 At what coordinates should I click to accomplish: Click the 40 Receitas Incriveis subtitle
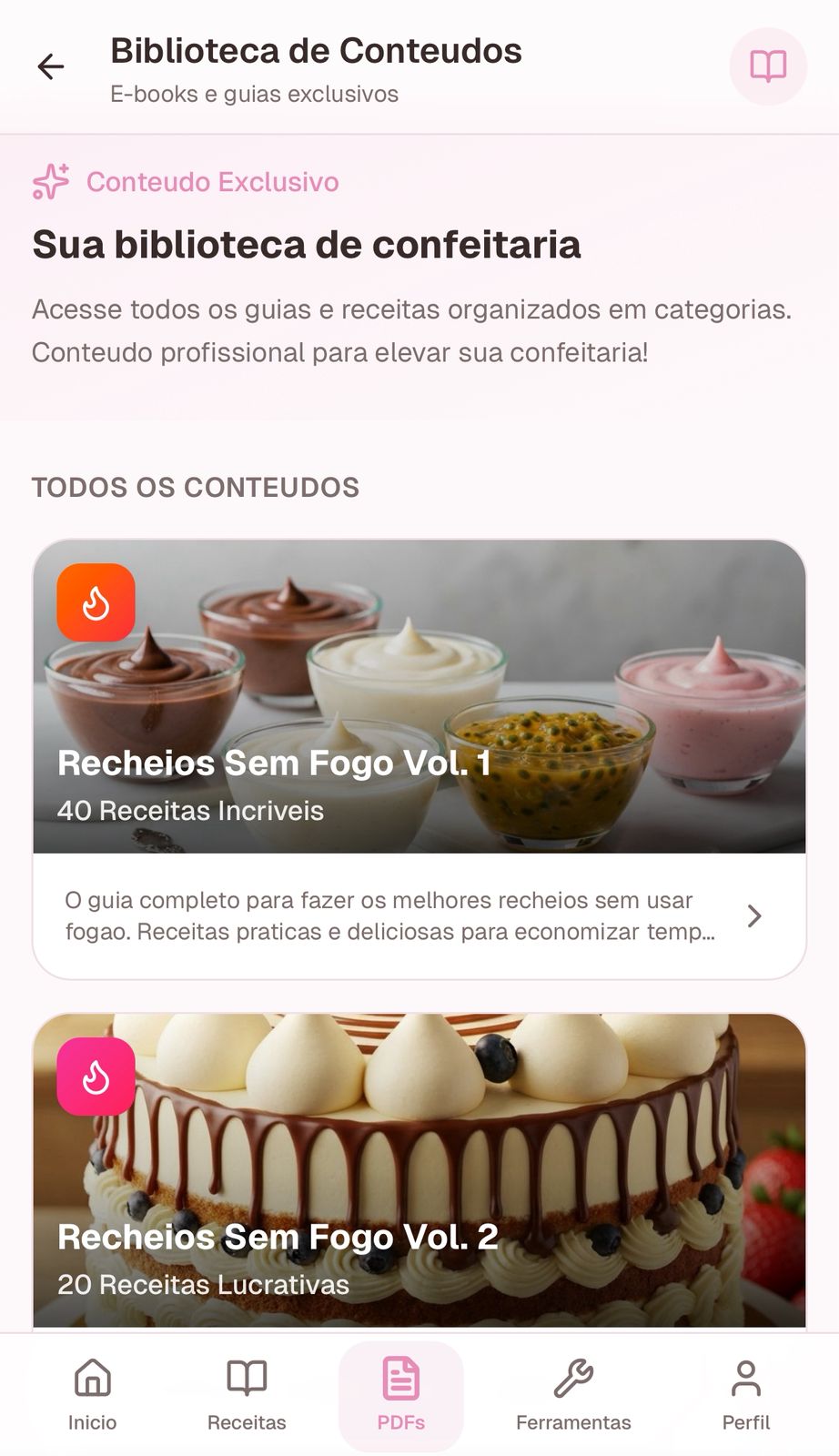191,810
